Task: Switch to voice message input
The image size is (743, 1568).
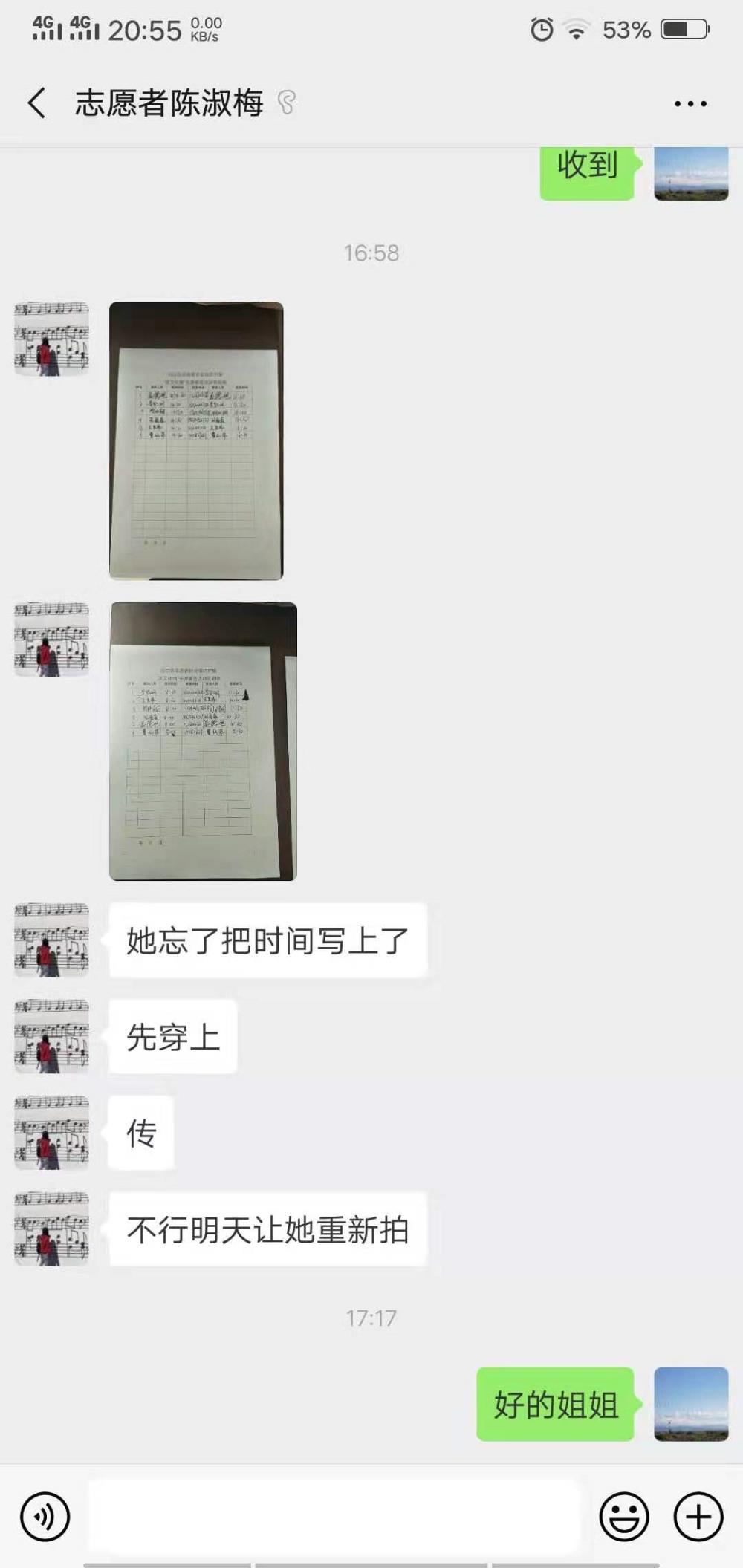Action: pyautogui.click(x=45, y=1517)
